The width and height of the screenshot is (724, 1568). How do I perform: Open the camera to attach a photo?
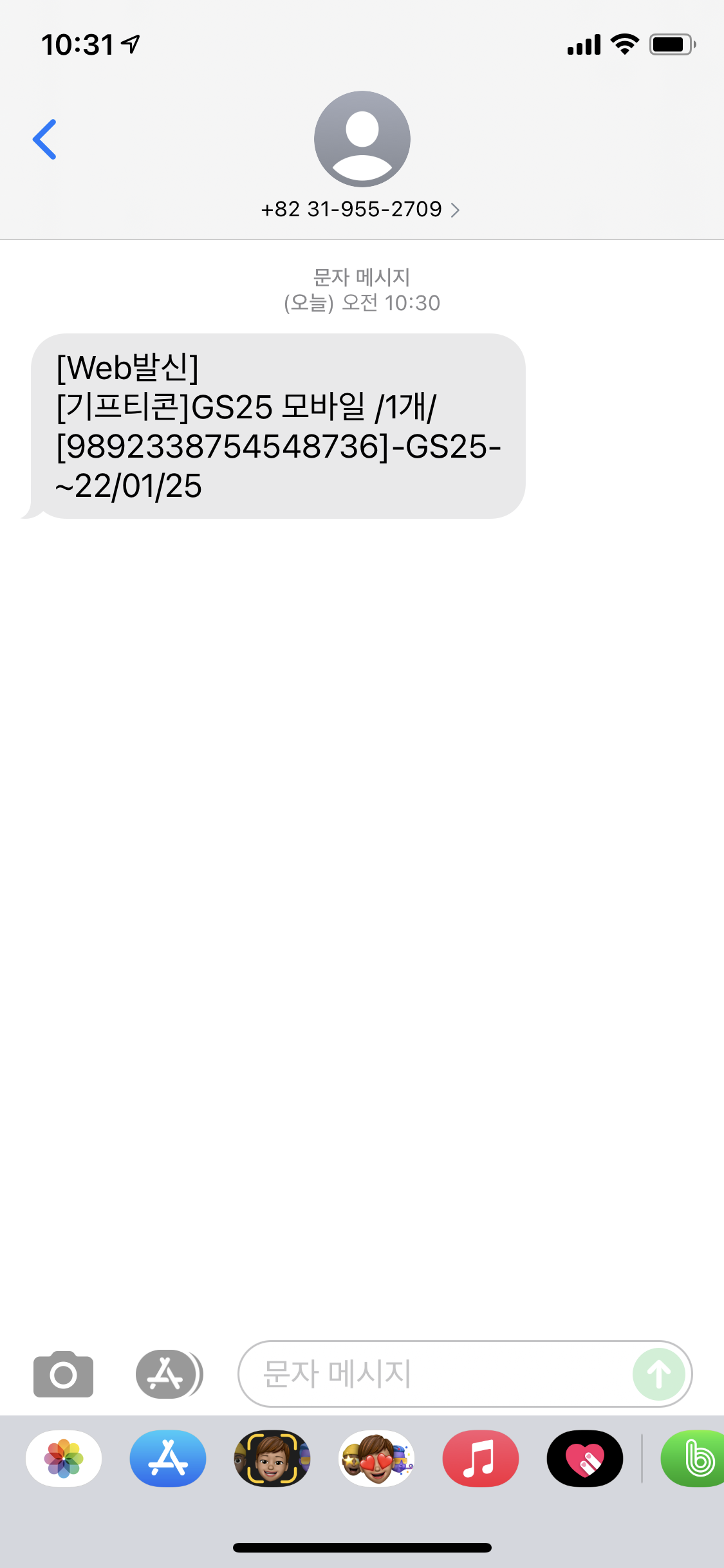[63, 1374]
